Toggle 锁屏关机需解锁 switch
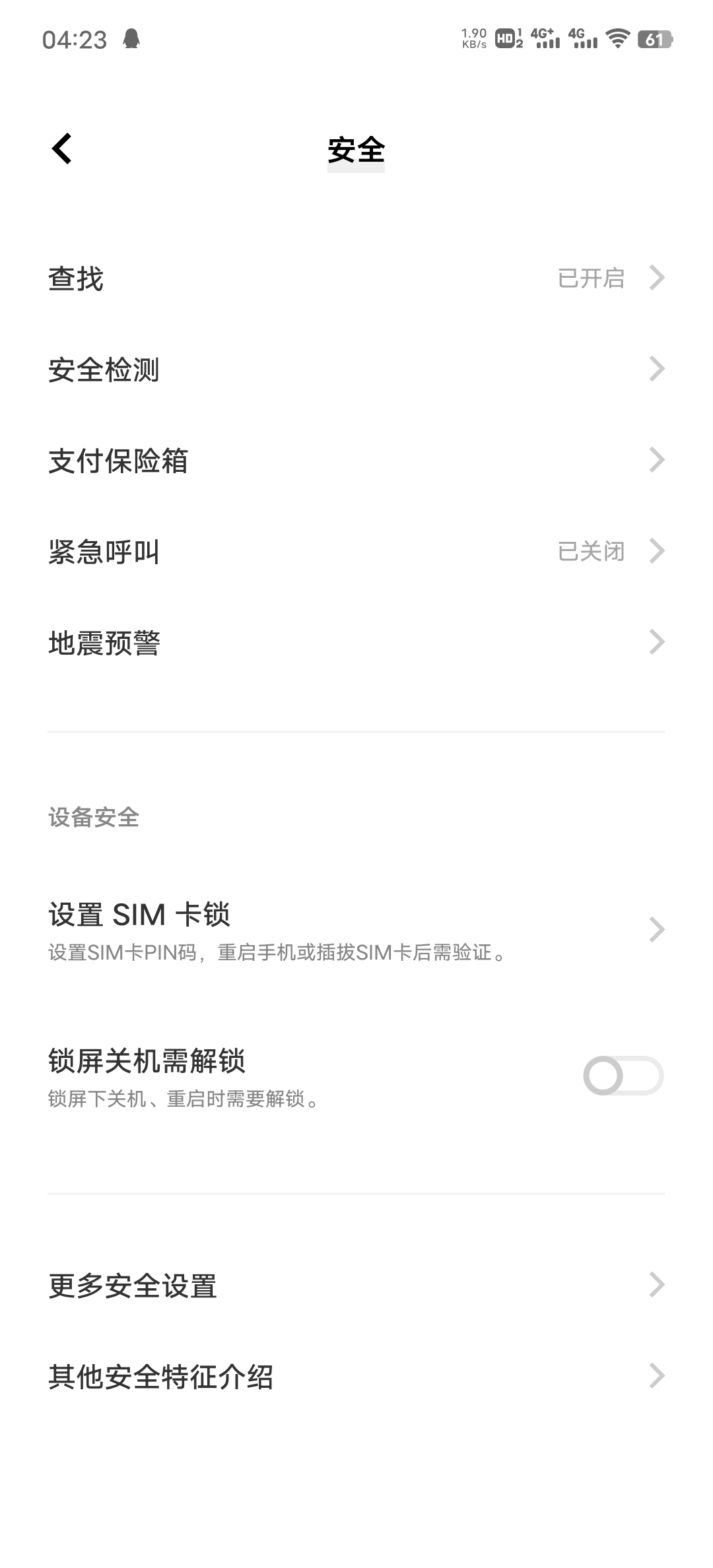 [623, 1076]
